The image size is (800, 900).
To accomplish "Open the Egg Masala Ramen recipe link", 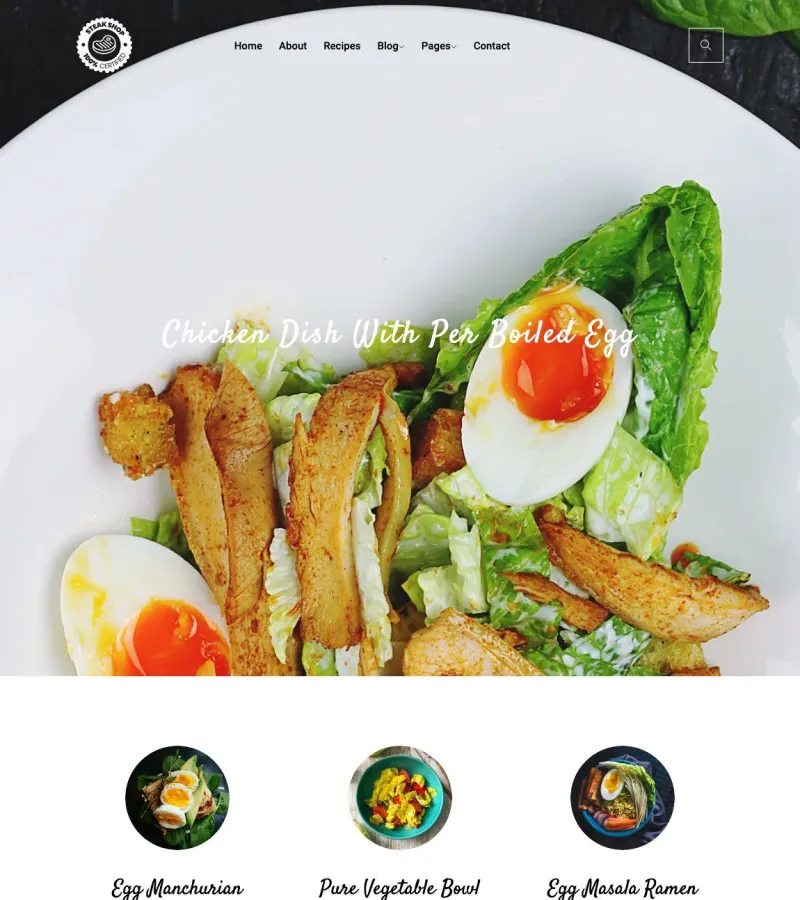I will [x=621, y=886].
